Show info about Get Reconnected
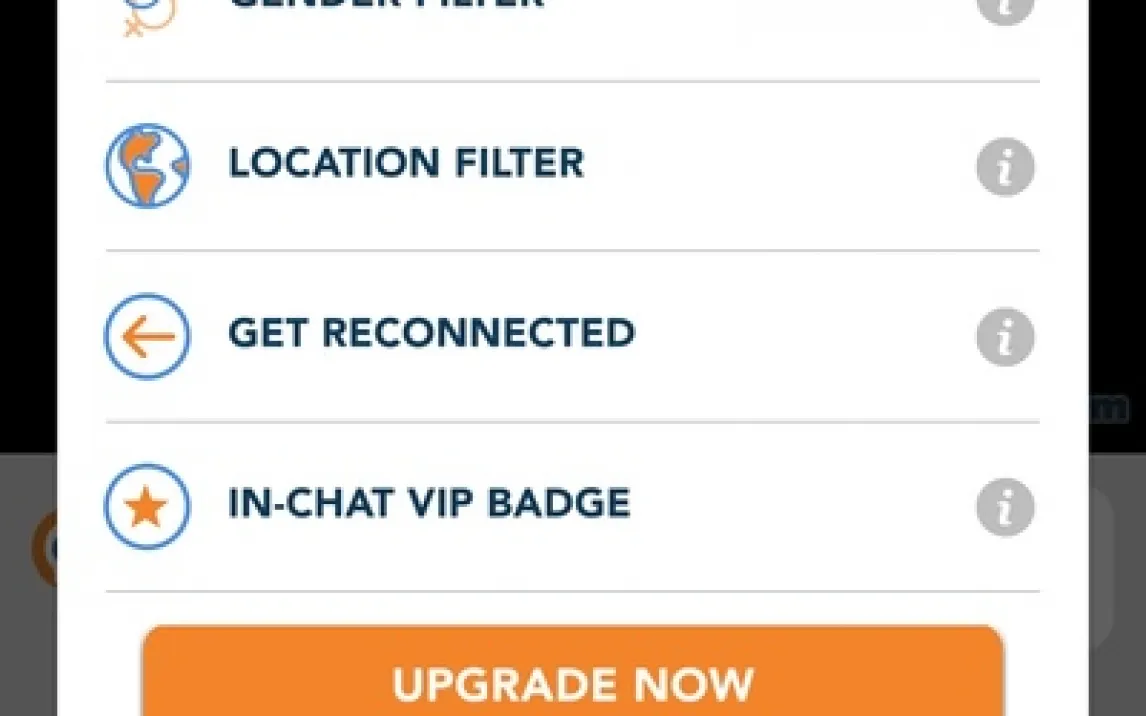 pyautogui.click(x=1005, y=337)
